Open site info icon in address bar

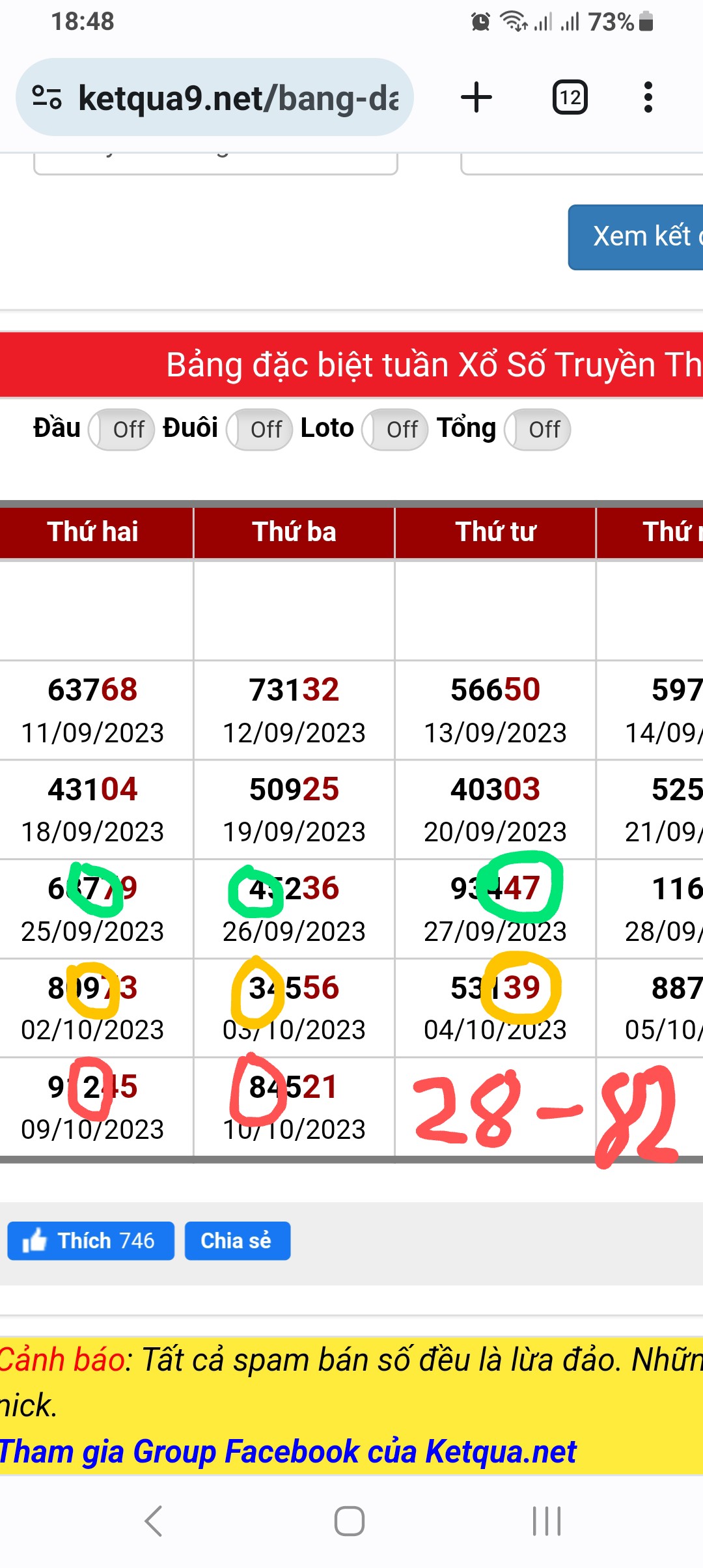coord(47,98)
